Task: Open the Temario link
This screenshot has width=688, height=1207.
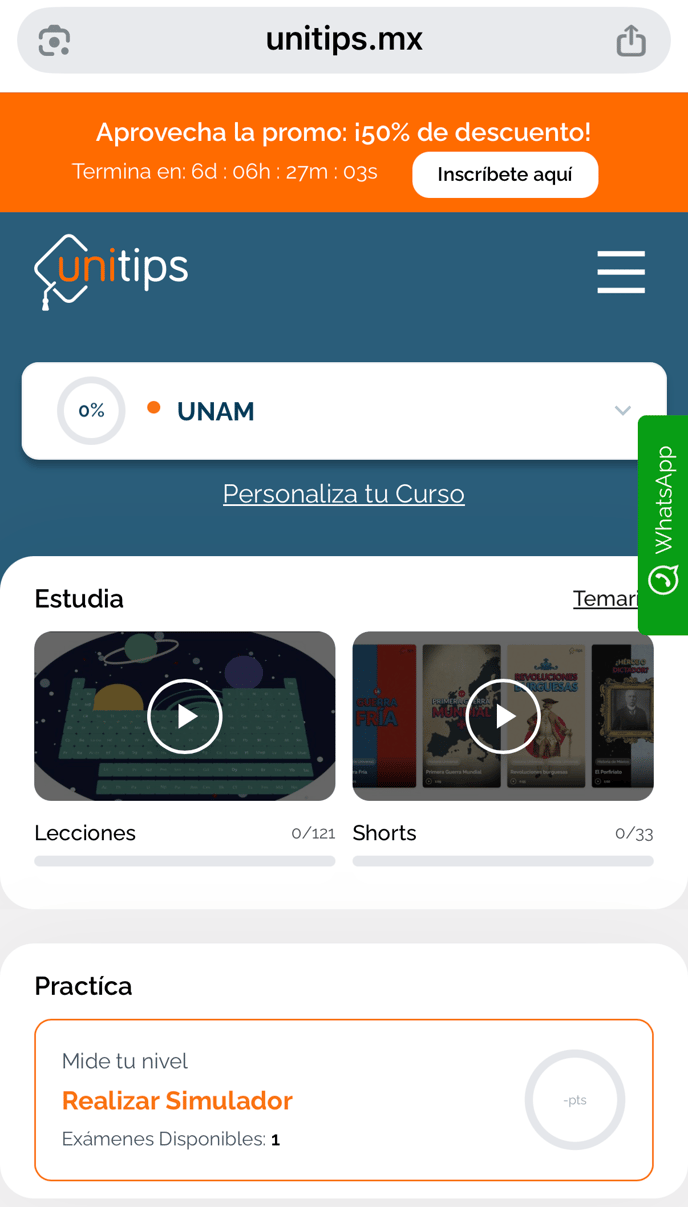Action: click(x=604, y=599)
